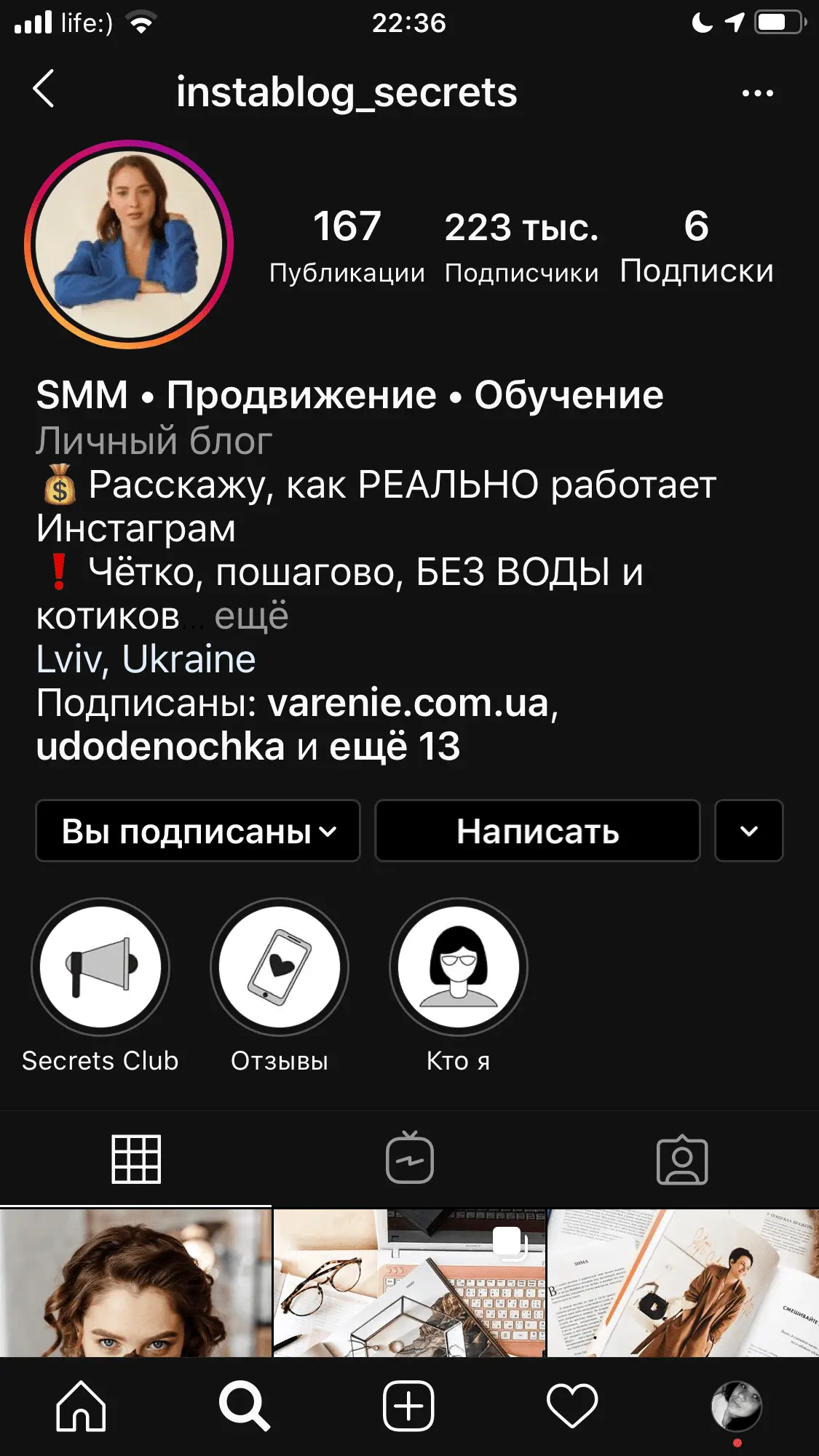Open the Secrets Club highlight
The width and height of the screenshot is (819, 1456).
point(100,967)
